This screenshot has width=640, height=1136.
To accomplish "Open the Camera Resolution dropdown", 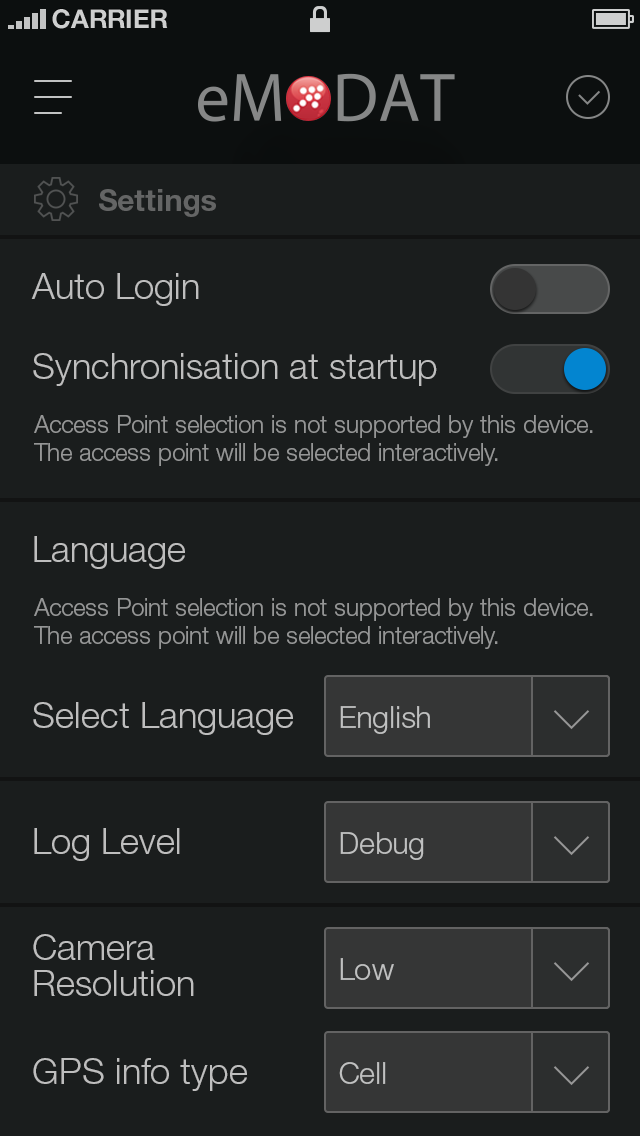I will [x=467, y=968].
